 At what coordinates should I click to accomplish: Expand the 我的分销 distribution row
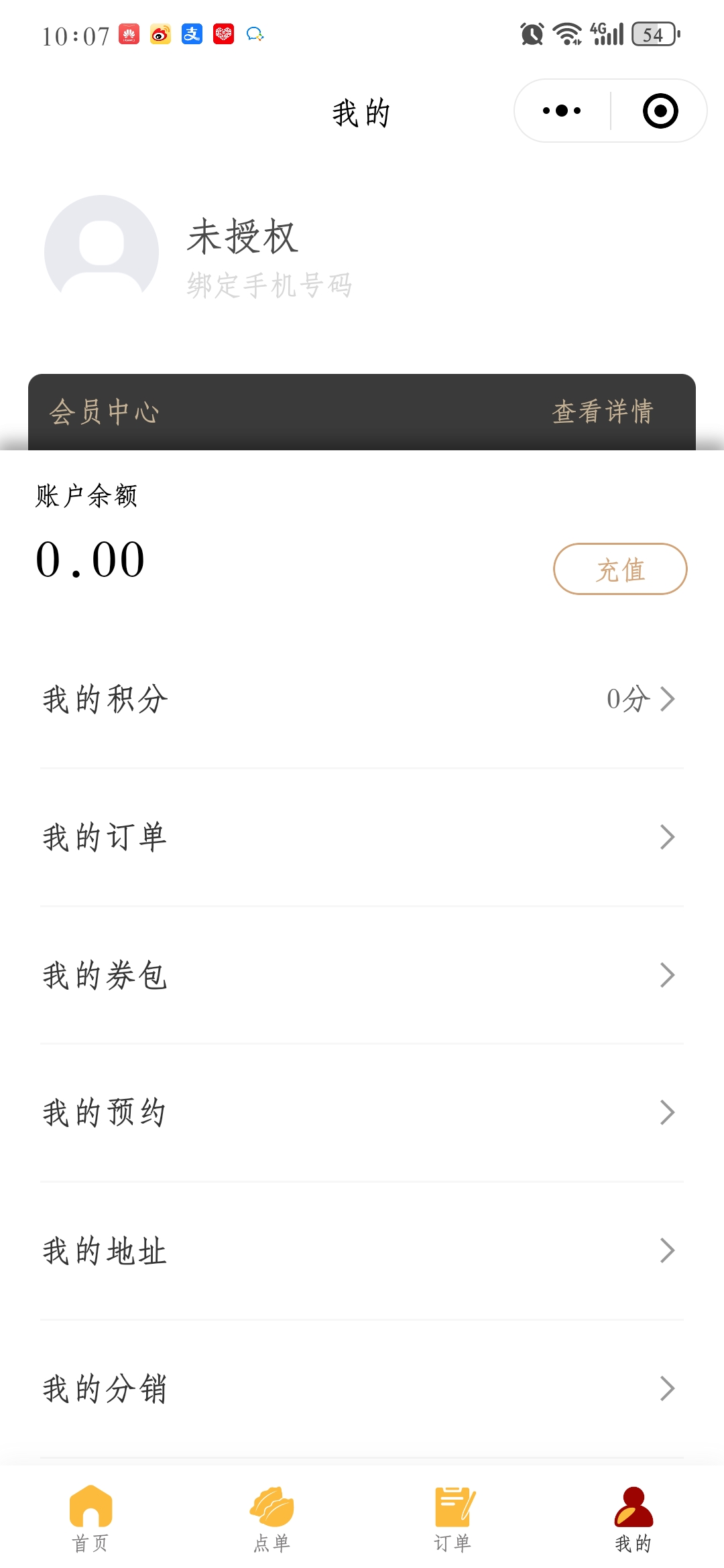(x=667, y=1386)
